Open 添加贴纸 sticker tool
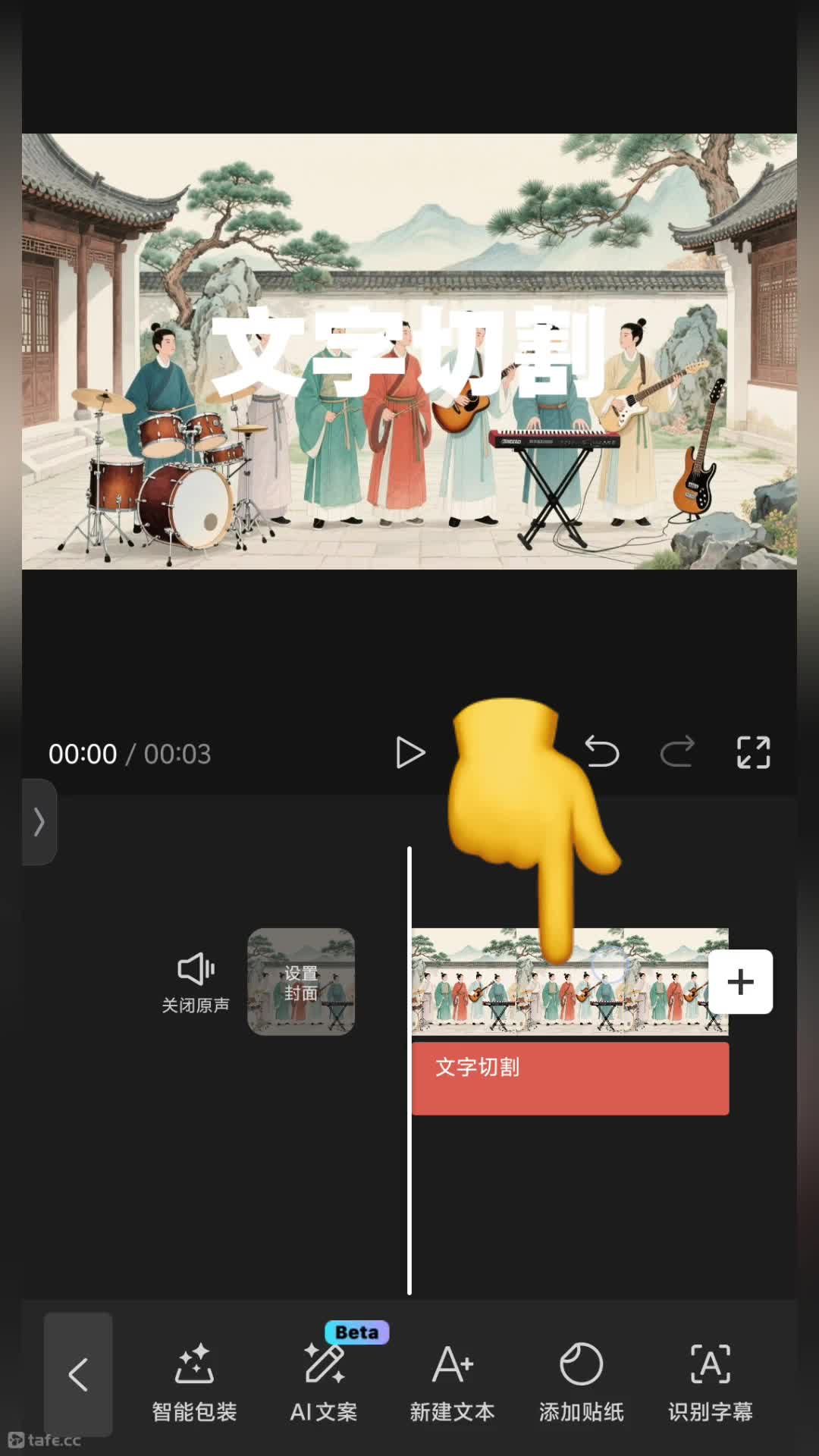This screenshot has height=1456, width=819. pos(582,1382)
